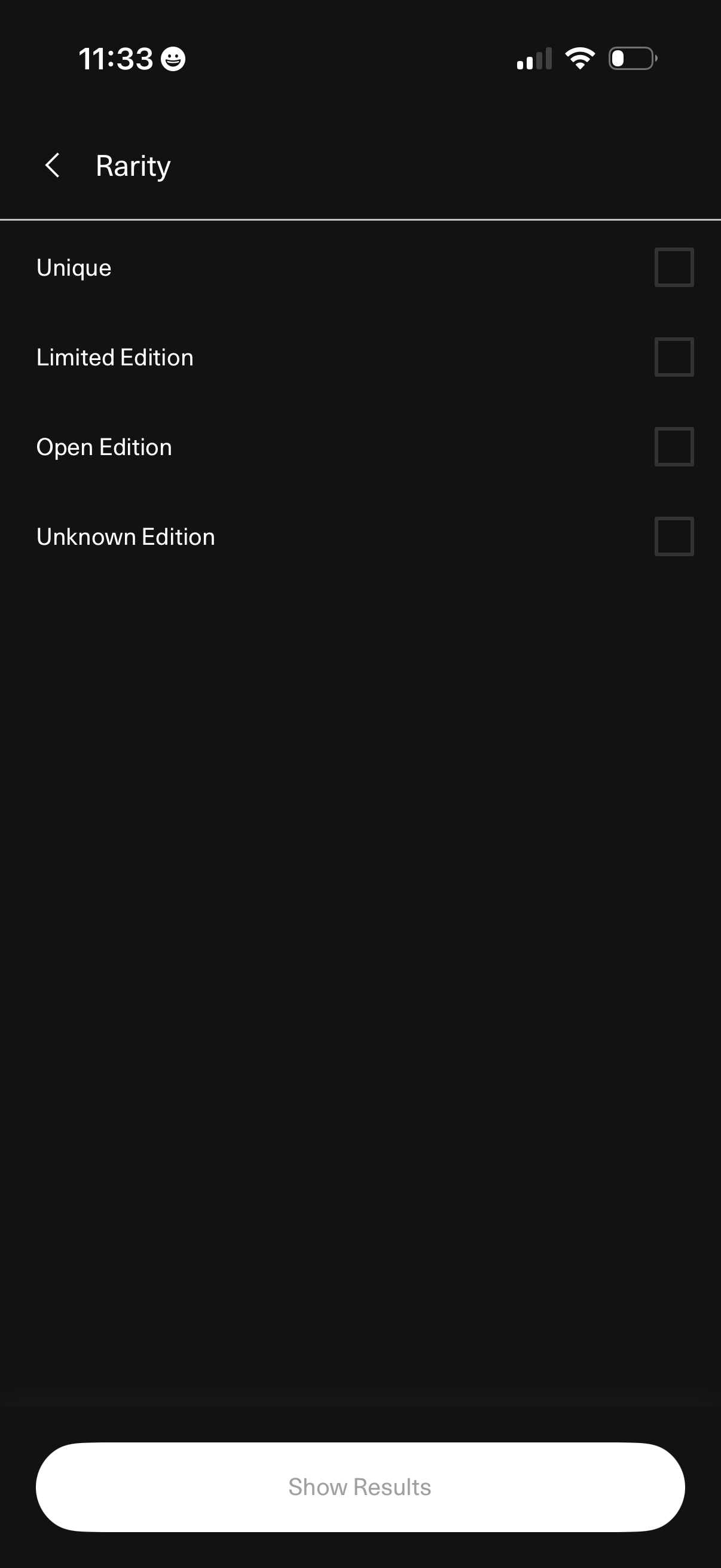
Task: Check the Unique checkbox
Action: [x=674, y=267]
